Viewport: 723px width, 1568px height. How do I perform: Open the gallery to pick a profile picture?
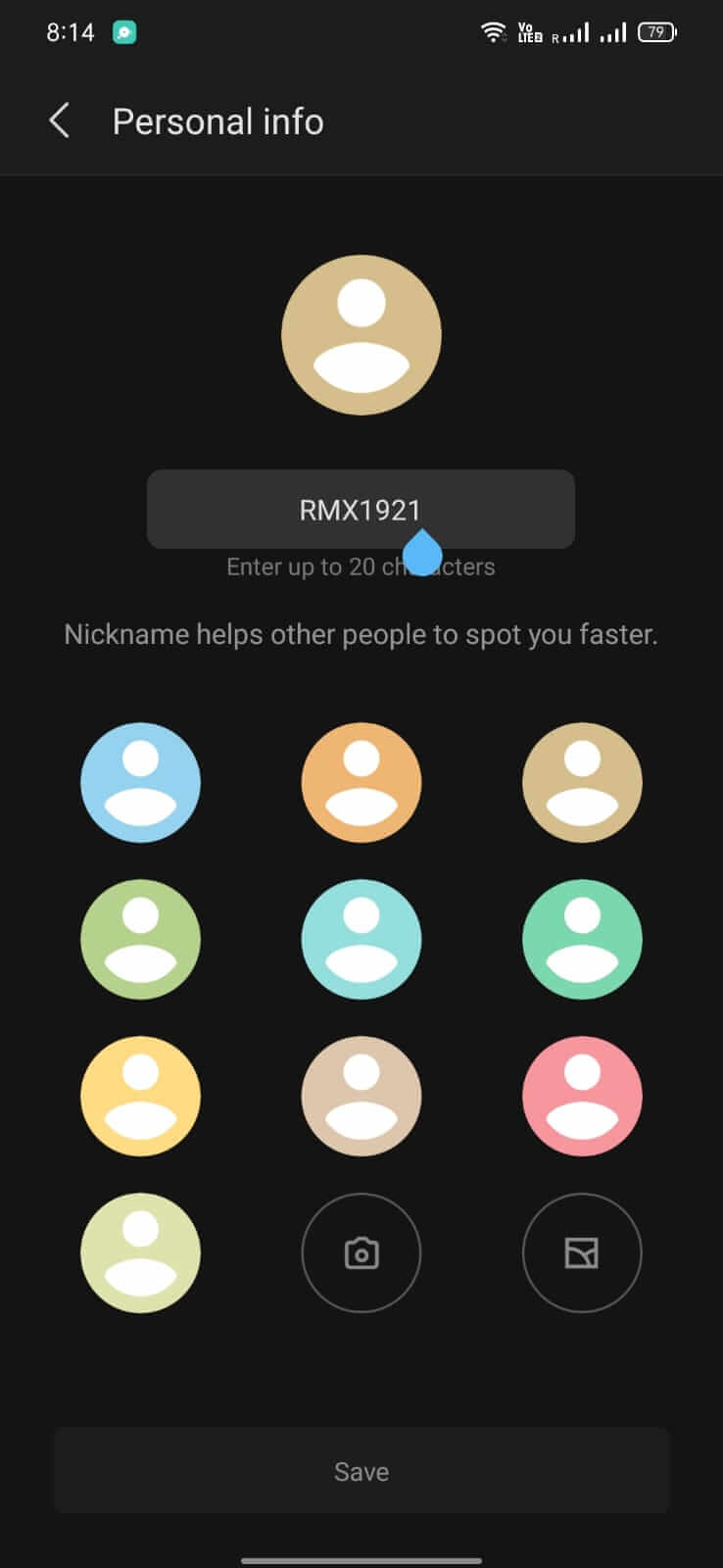pyautogui.click(x=582, y=1253)
